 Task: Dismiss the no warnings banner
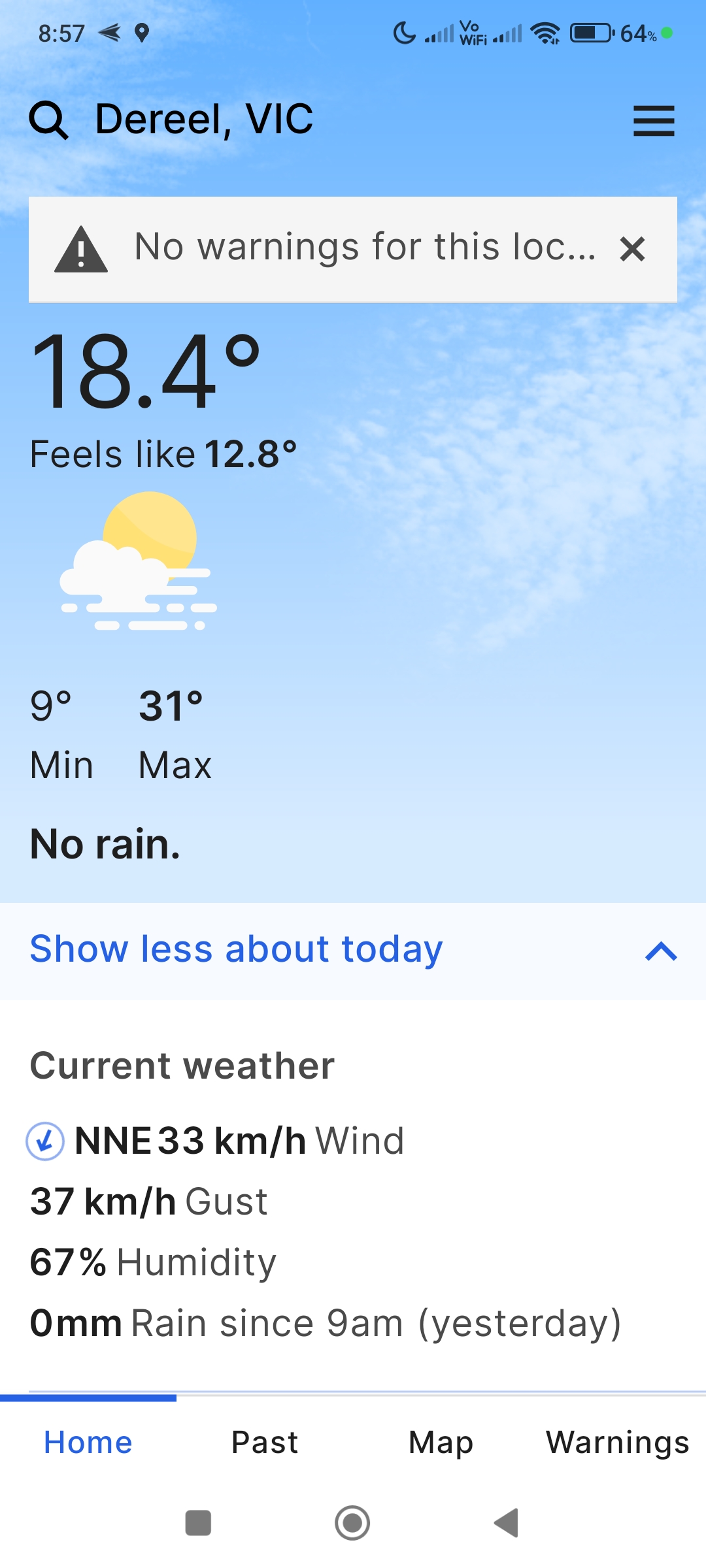point(632,249)
